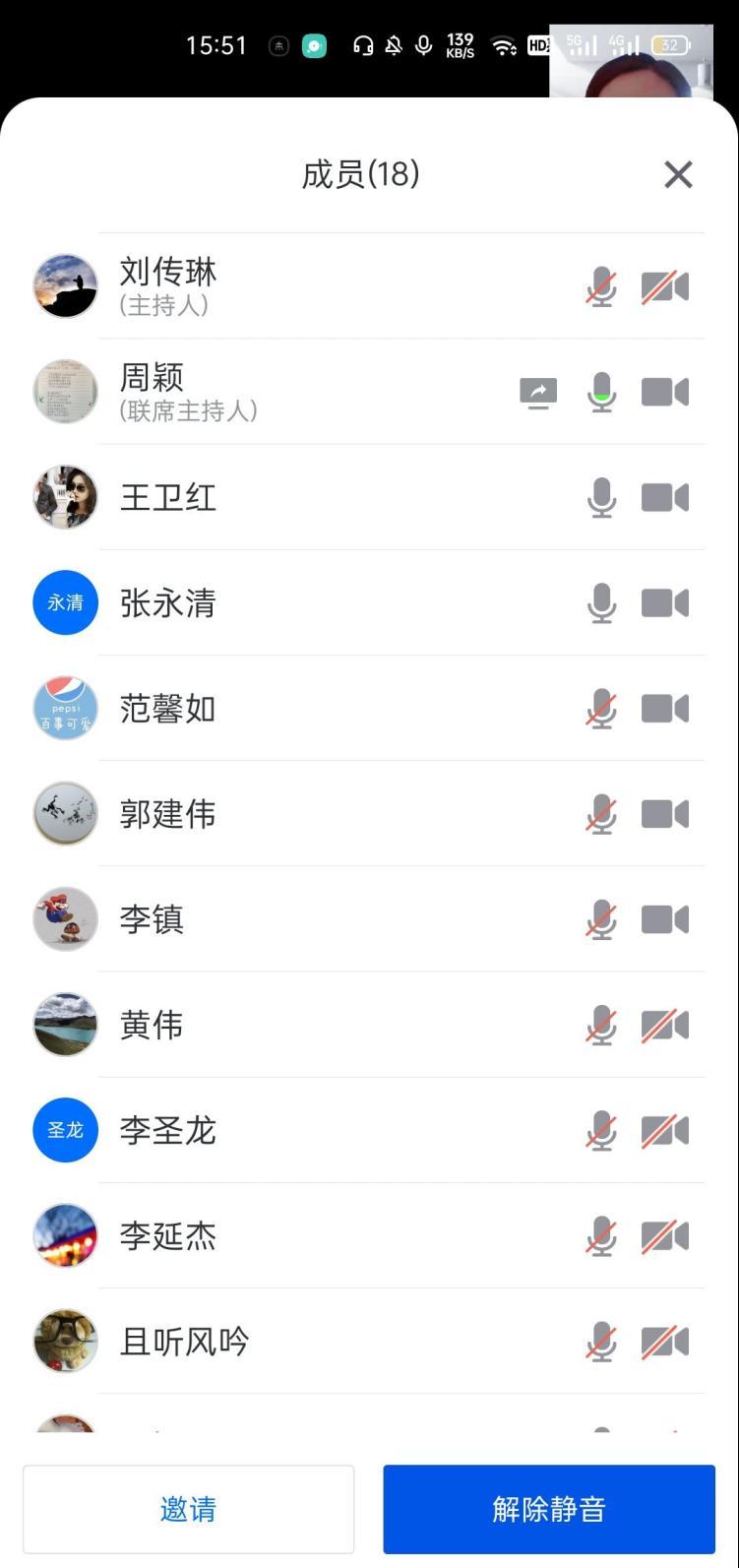This screenshot has height=1568, width=739.
Task: Tap the muted microphone beside 范馨如
Action: pyautogui.click(x=601, y=709)
